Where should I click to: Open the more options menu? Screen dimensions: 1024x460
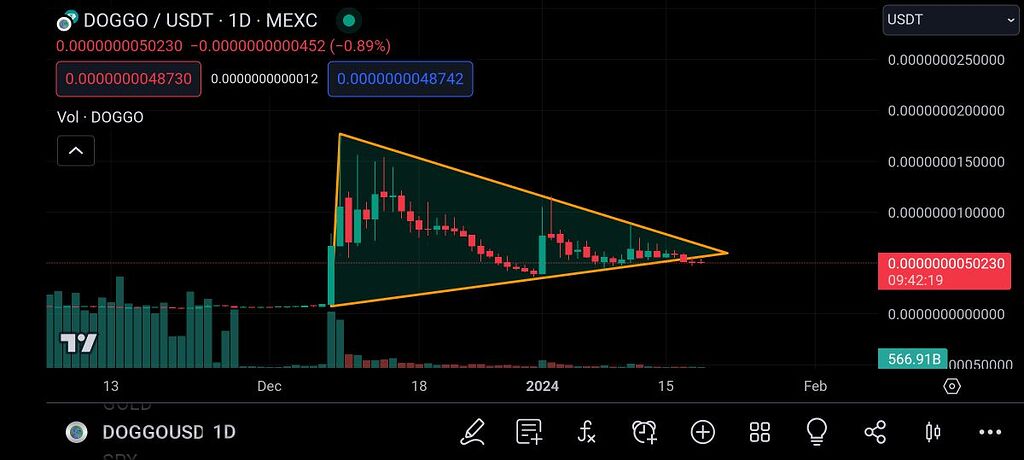tap(990, 432)
